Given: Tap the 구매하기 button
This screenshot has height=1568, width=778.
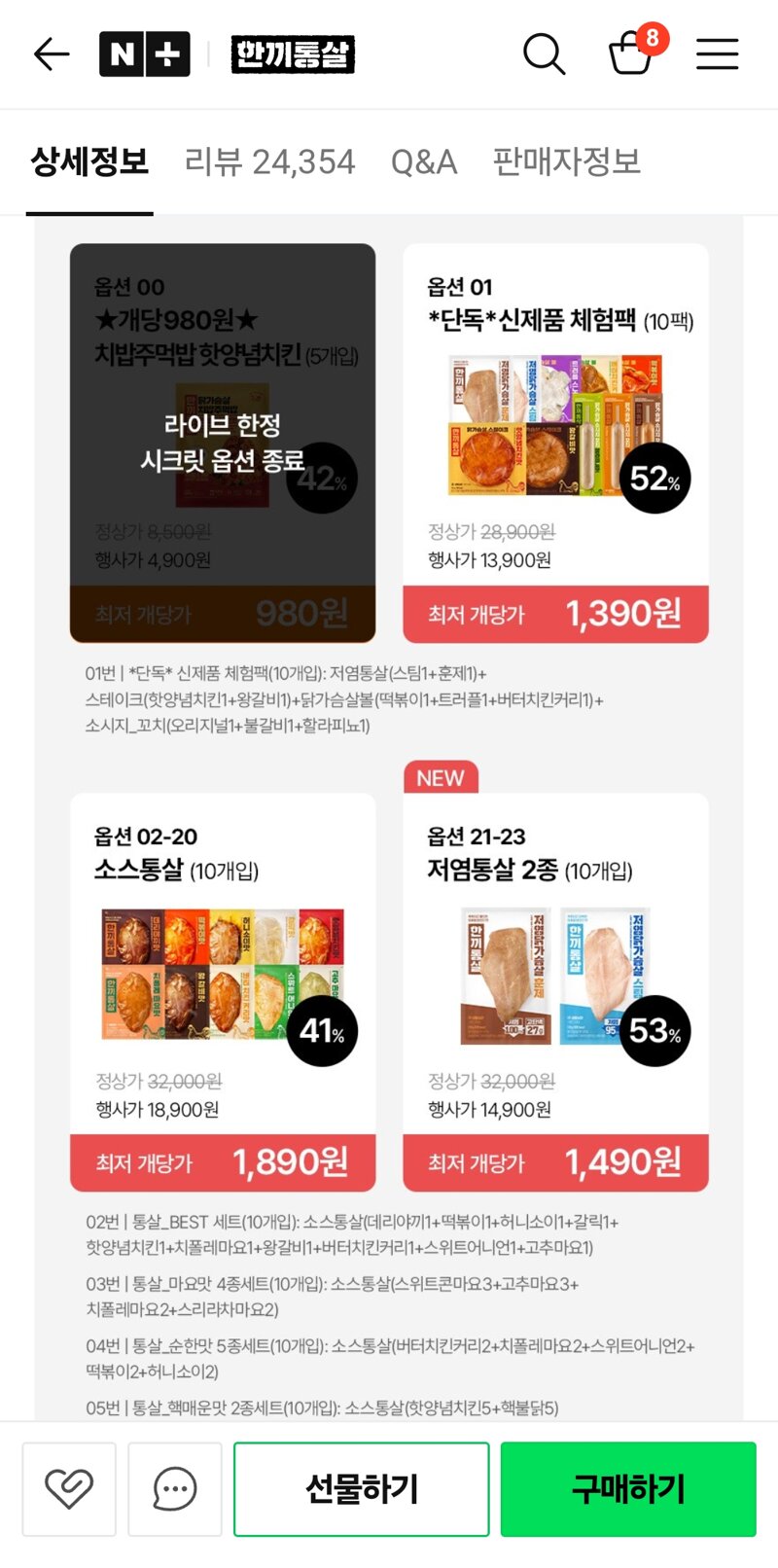Looking at the screenshot, I should [628, 1489].
